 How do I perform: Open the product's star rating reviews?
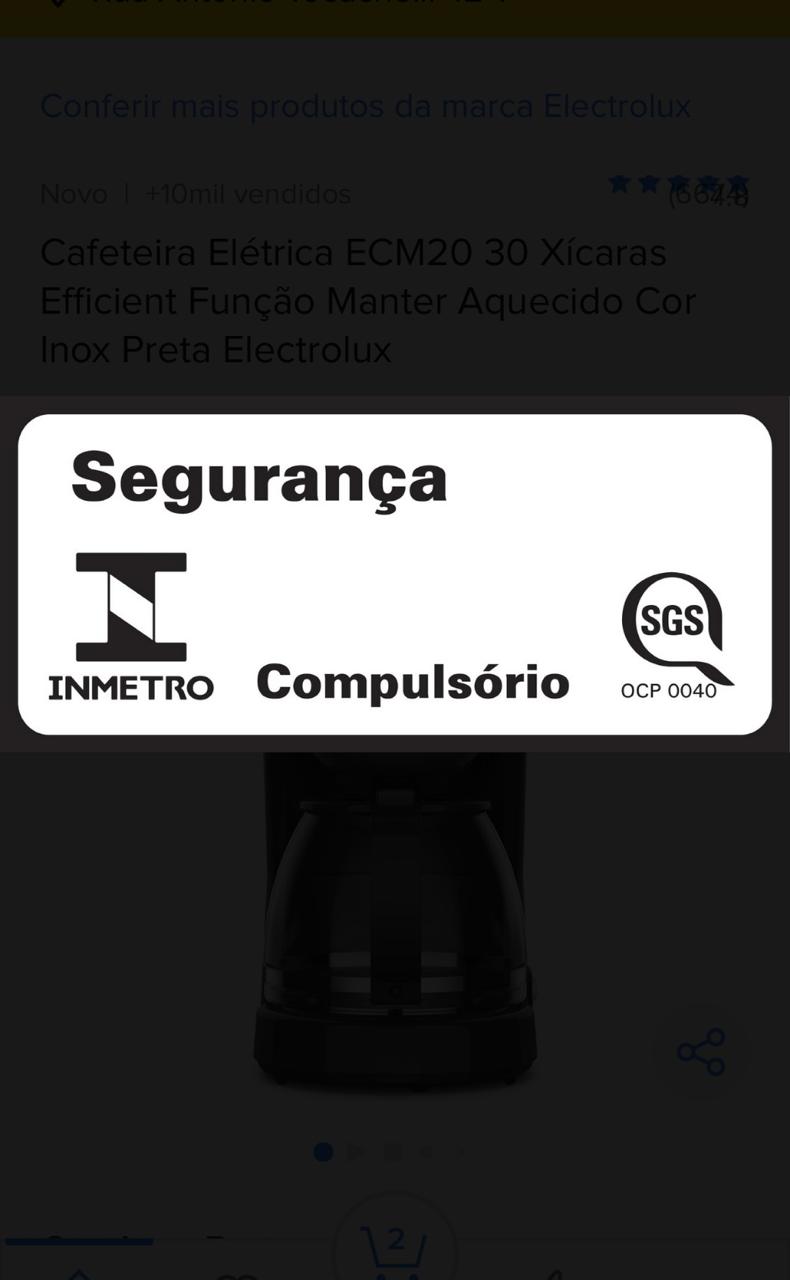click(678, 188)
